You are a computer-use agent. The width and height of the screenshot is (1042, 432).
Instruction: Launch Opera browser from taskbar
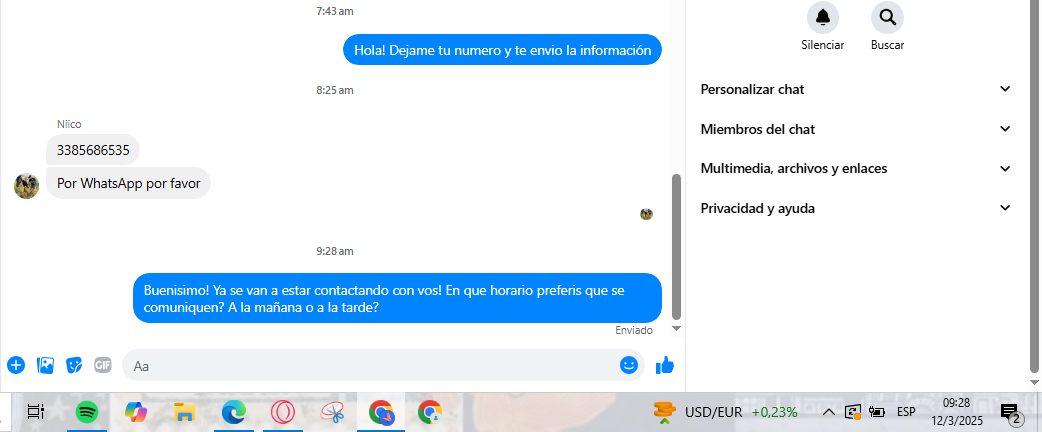point(283,411)
